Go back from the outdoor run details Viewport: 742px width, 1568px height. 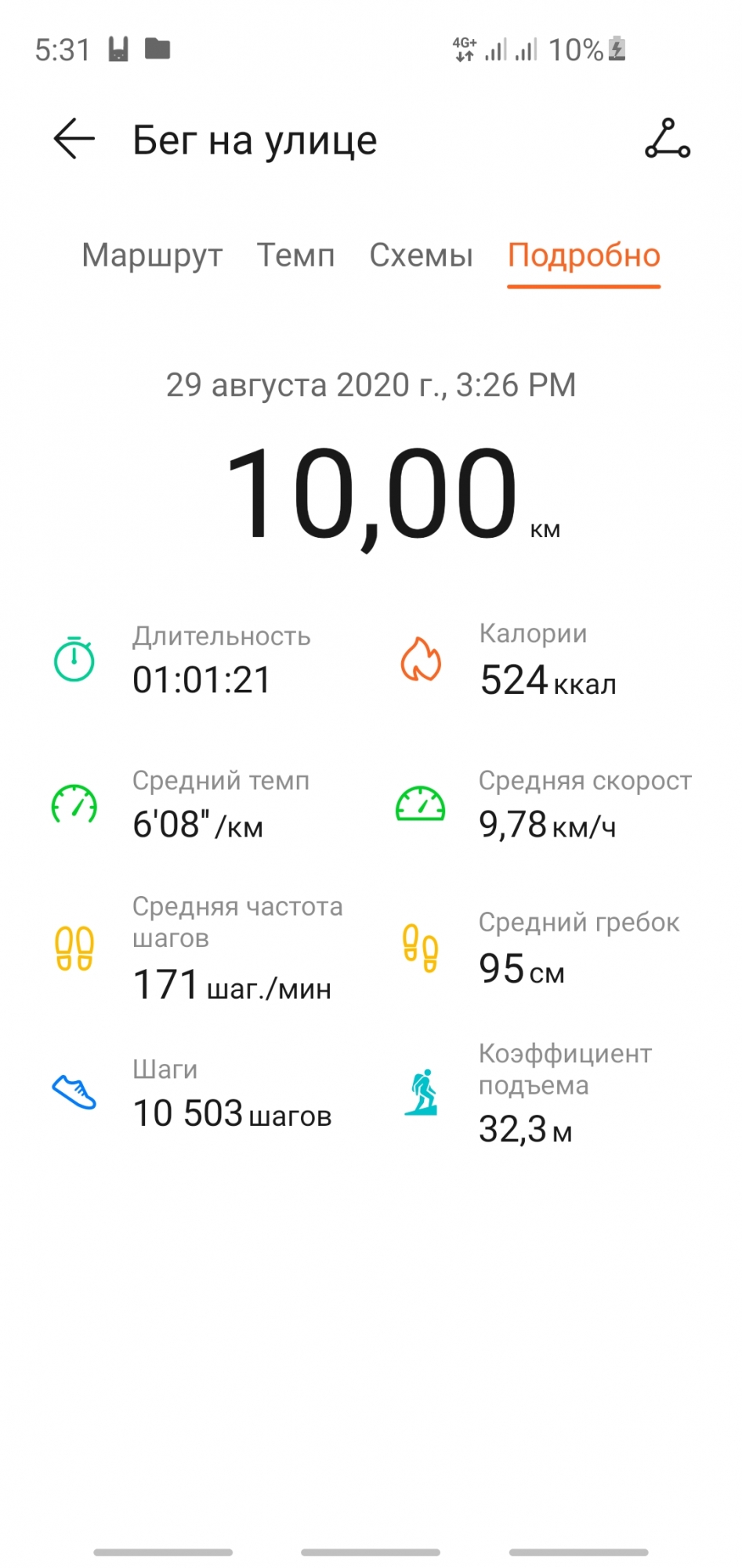[x=74, y=140]
